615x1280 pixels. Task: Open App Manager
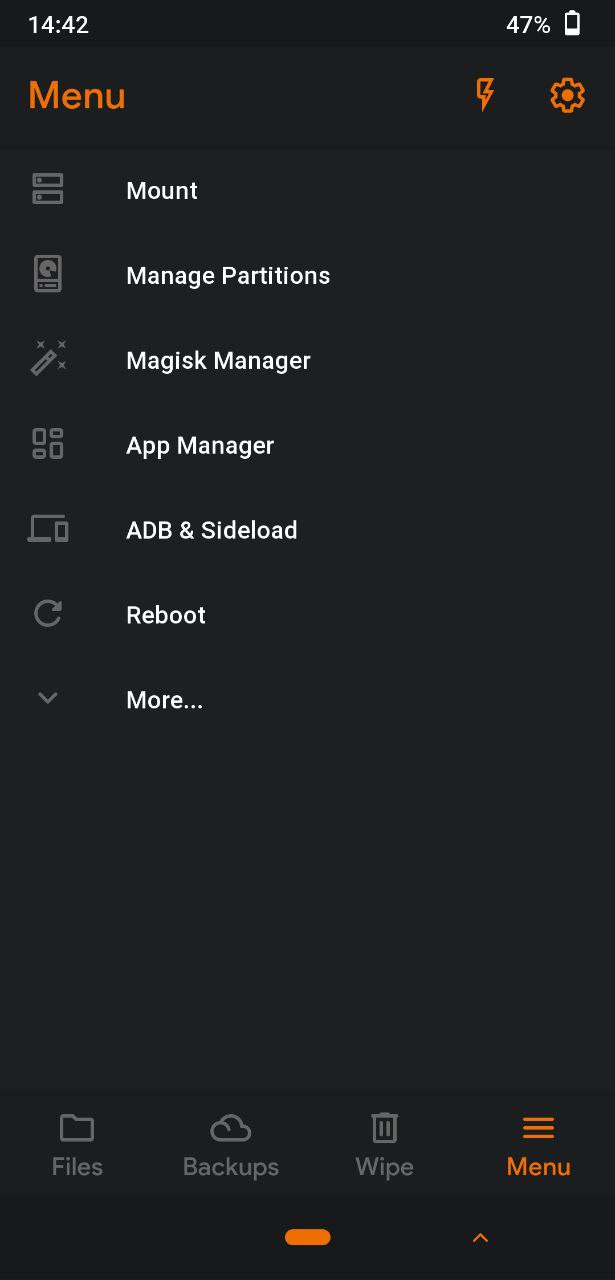click(x=307, y=445)
